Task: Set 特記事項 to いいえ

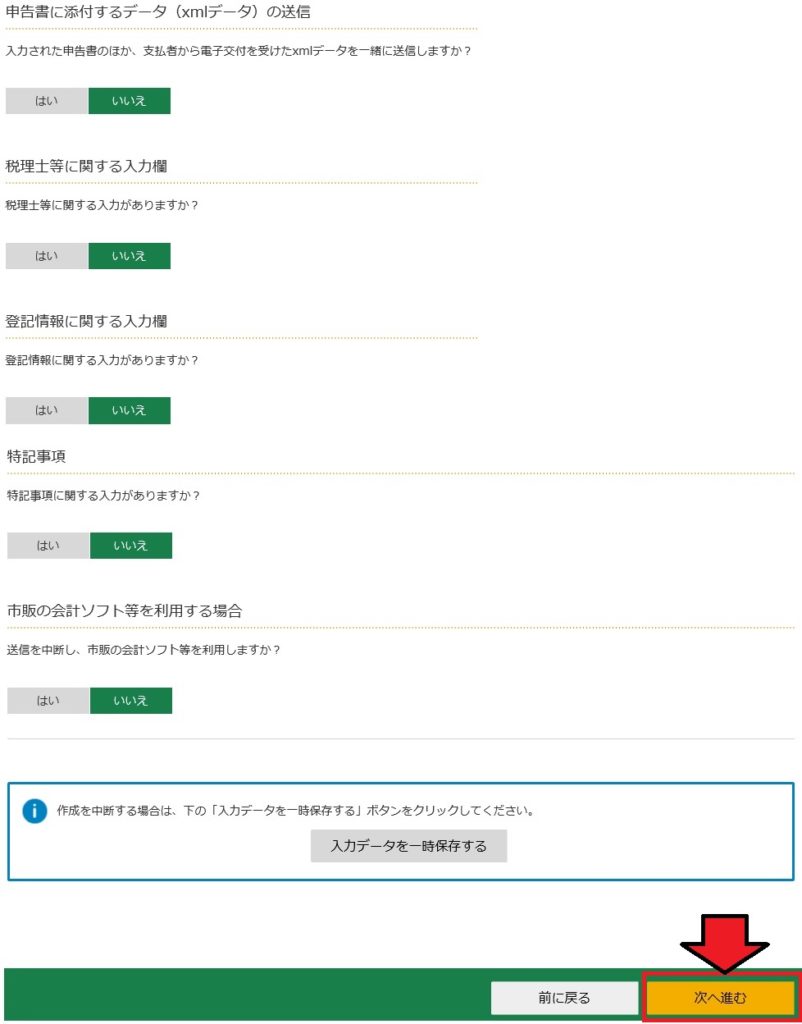Action: point(130,546)
